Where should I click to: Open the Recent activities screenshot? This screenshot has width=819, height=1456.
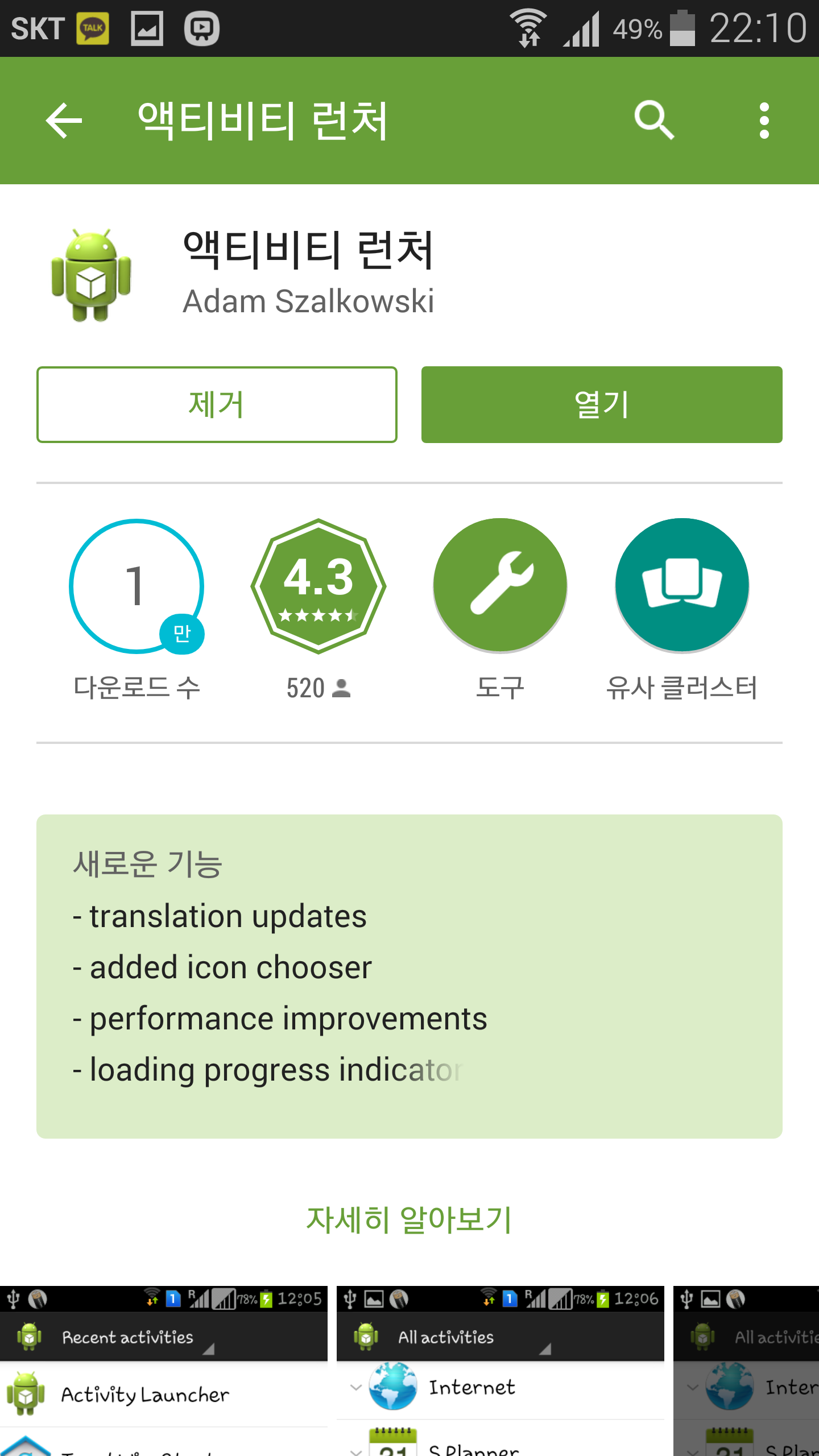click(x=164, y=1371)
